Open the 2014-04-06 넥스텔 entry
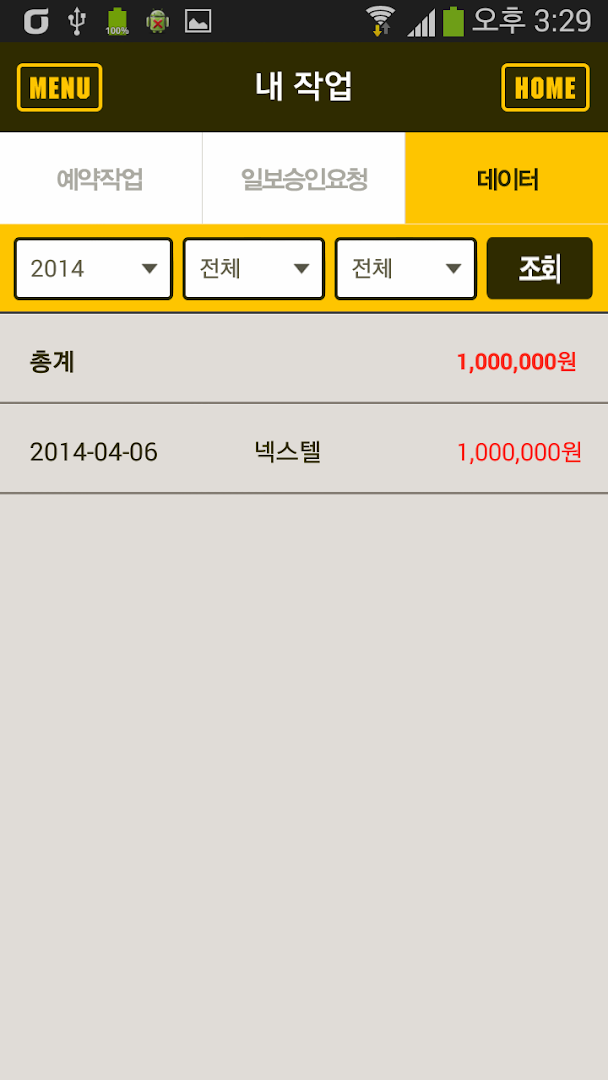Screen dimensions: 608x1080 [304, 452]
